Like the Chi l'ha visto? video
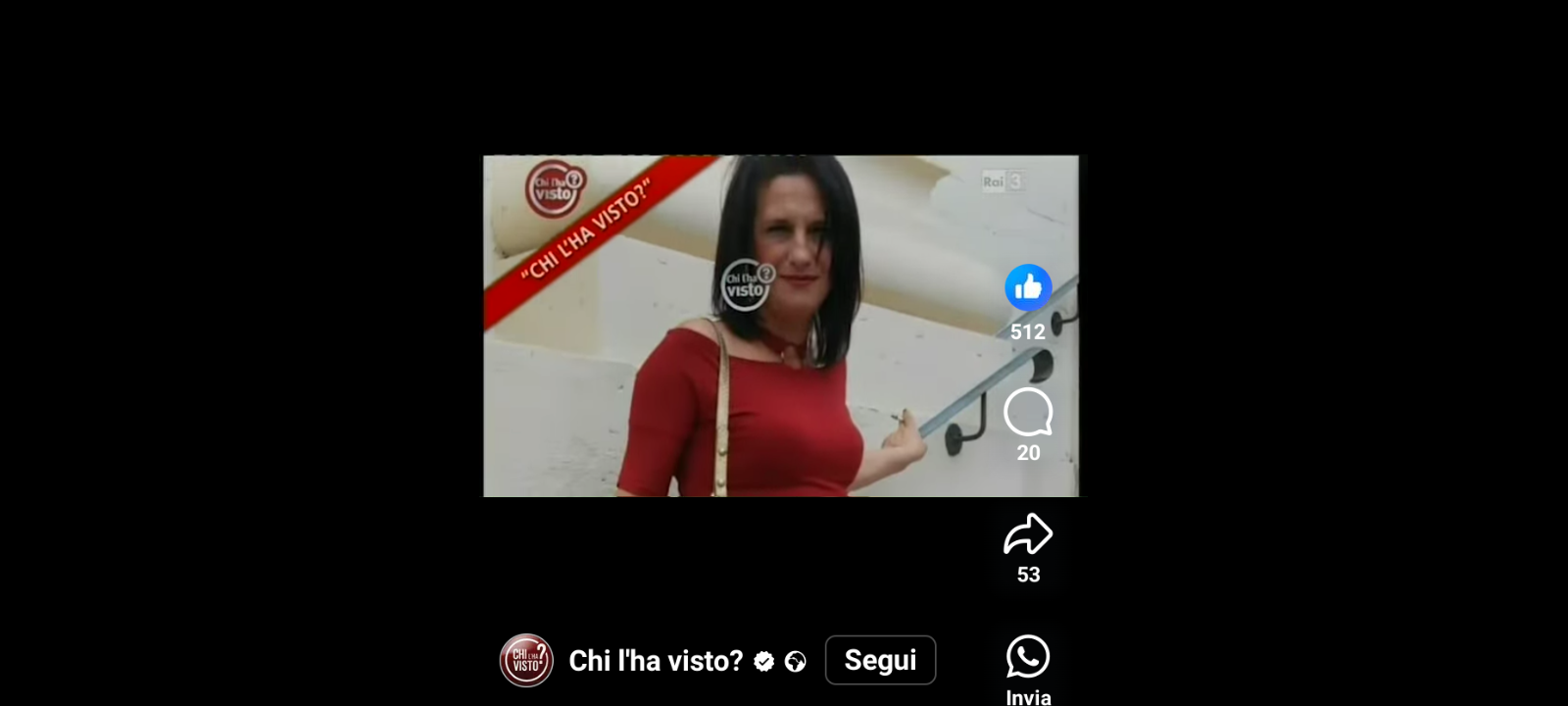This screenshot has width=1568, height=706. (x=1028, y=287)
